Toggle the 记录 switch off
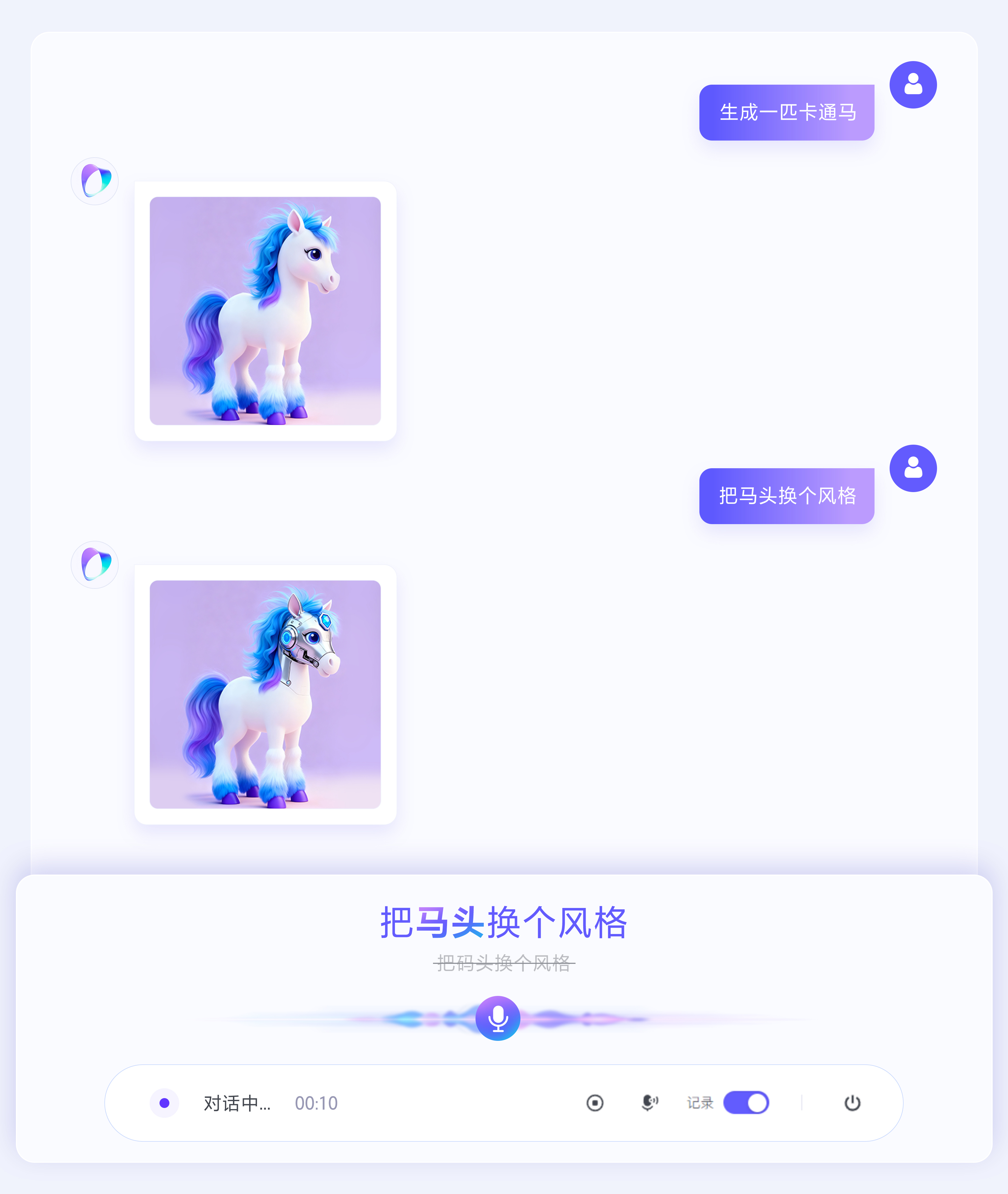Viewport: 1008px width, 1194px height. point(746,1102)
